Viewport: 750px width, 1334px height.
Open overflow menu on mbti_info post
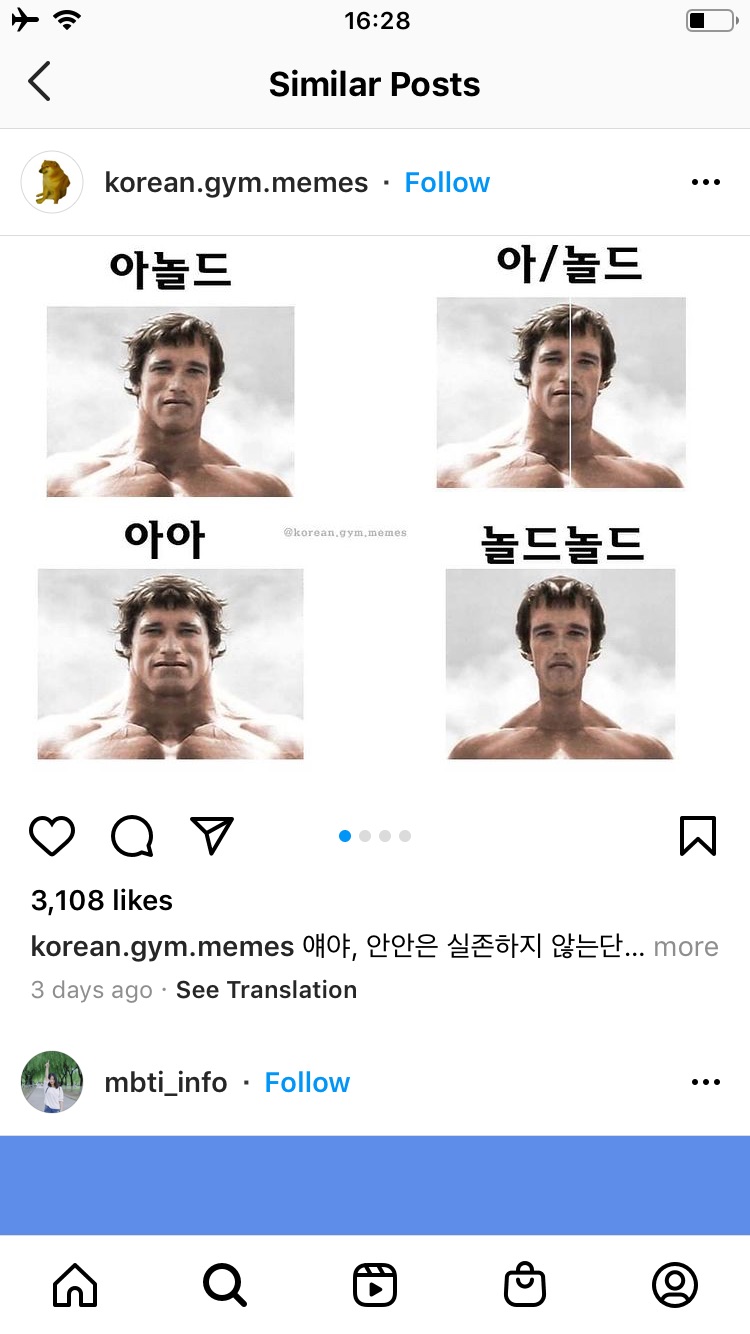click(x=705, y=1083)
